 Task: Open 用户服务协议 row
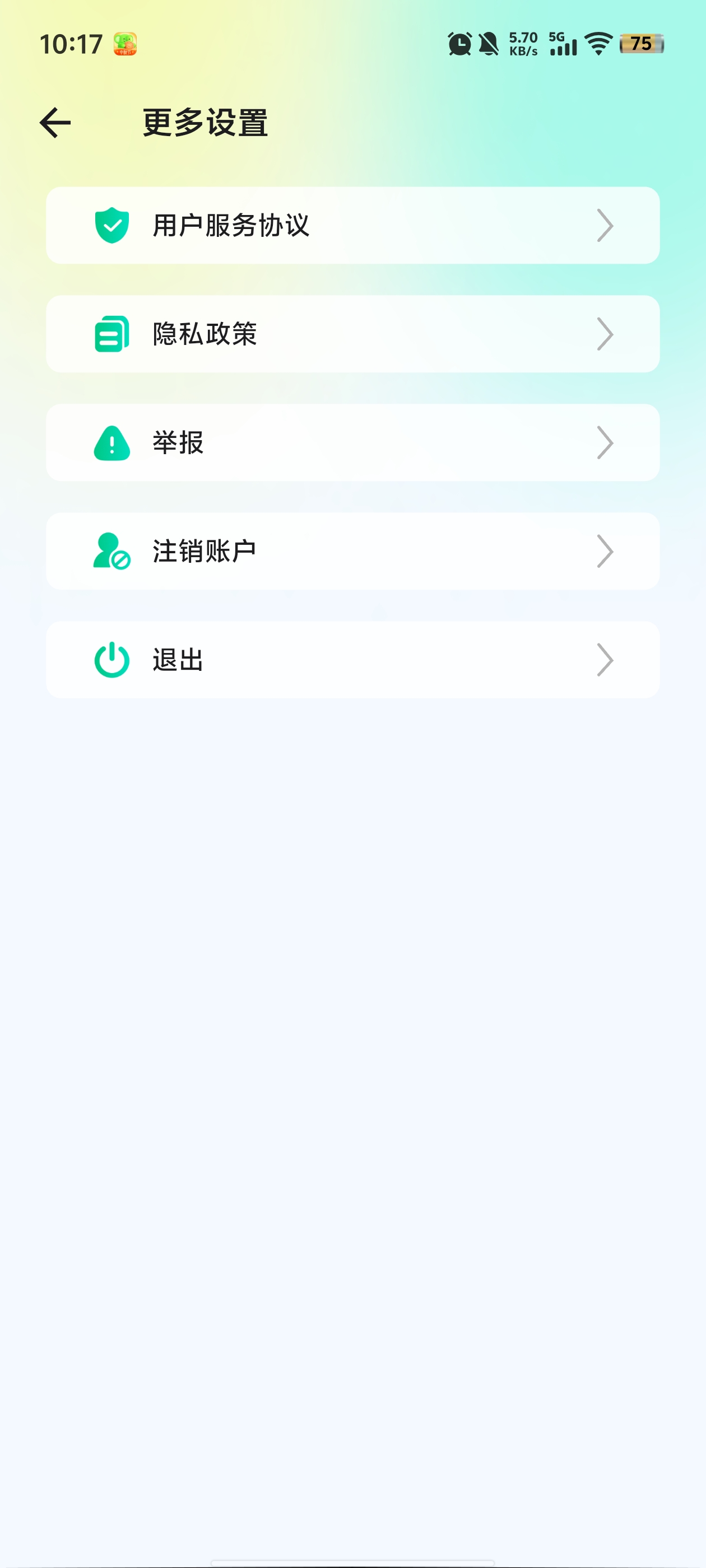coord(352,225)
